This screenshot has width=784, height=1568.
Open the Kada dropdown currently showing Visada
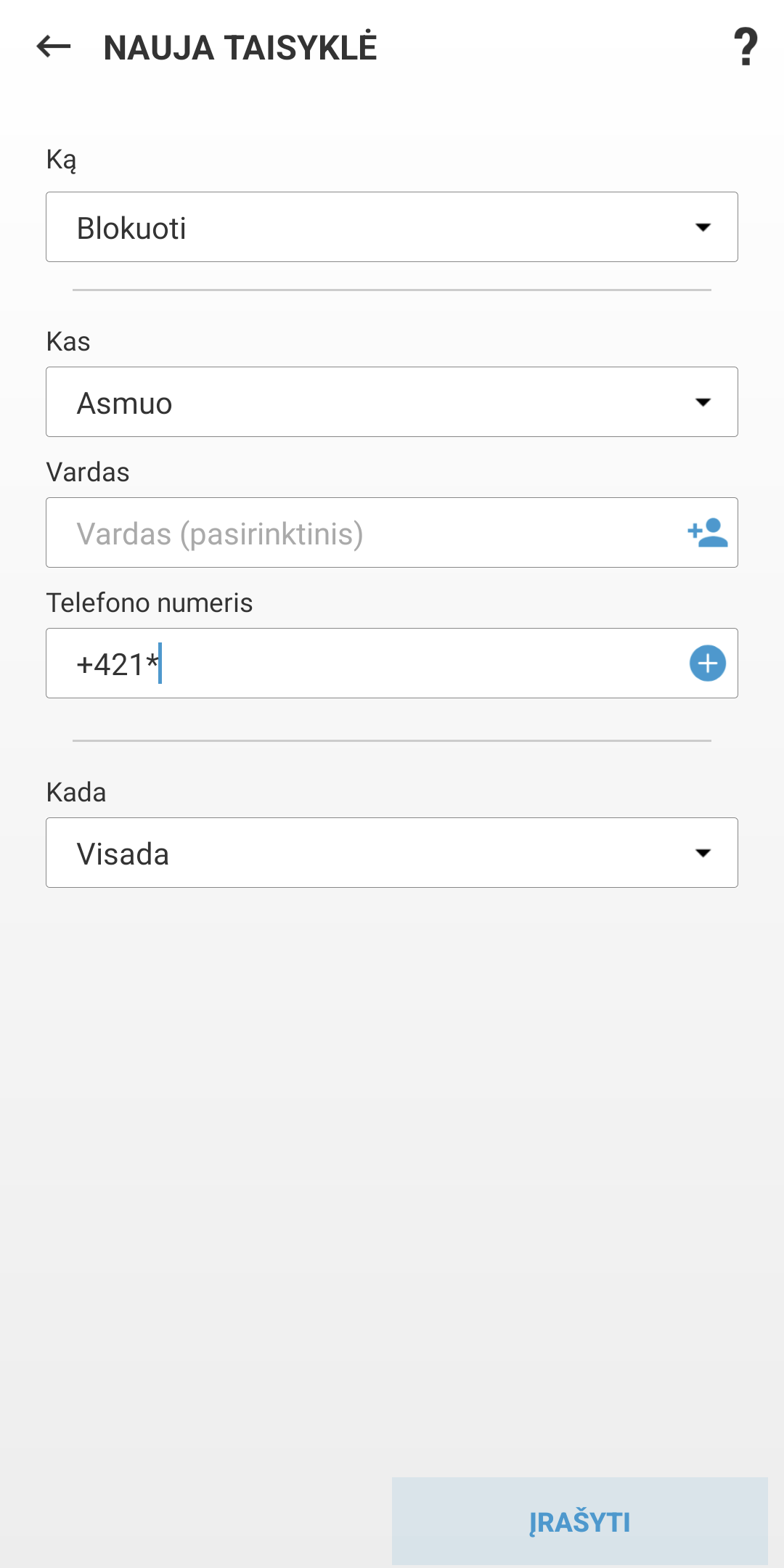point(392,852)
